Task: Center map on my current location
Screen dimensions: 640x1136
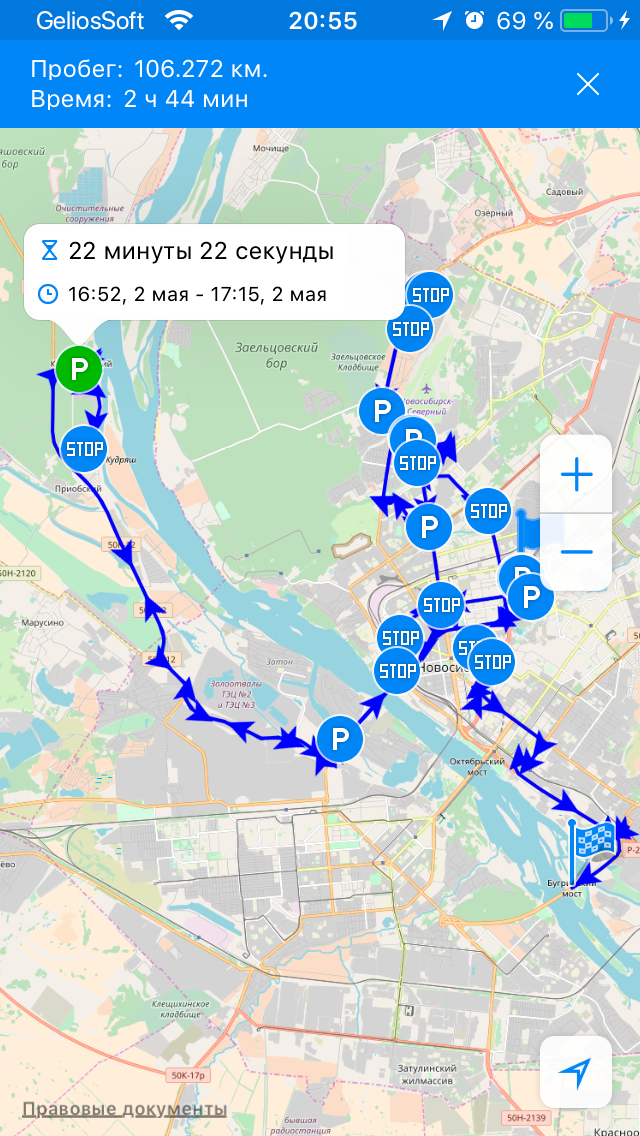Action: pos(575,1072)
